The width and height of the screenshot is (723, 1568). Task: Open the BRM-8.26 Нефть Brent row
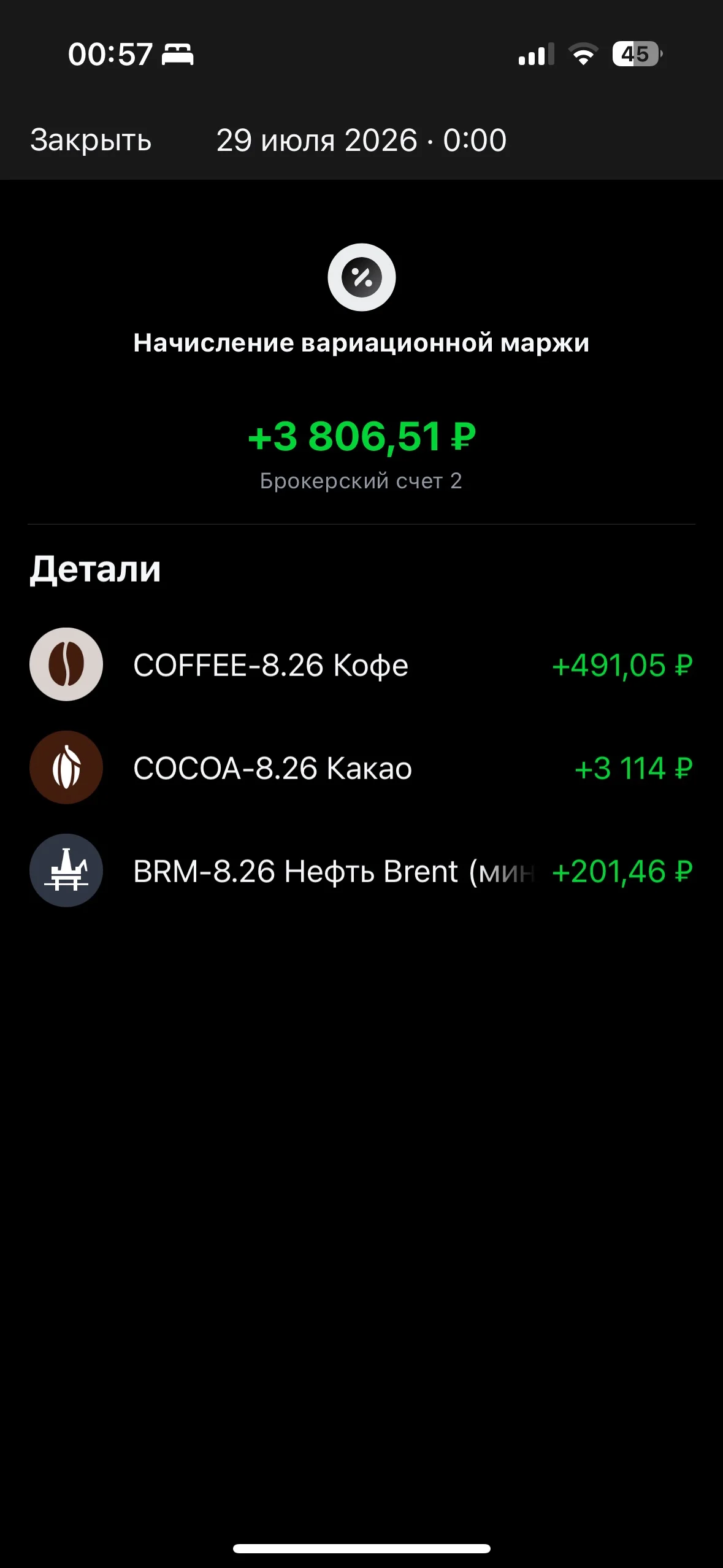pyautogui.click(x=361, y=871)
